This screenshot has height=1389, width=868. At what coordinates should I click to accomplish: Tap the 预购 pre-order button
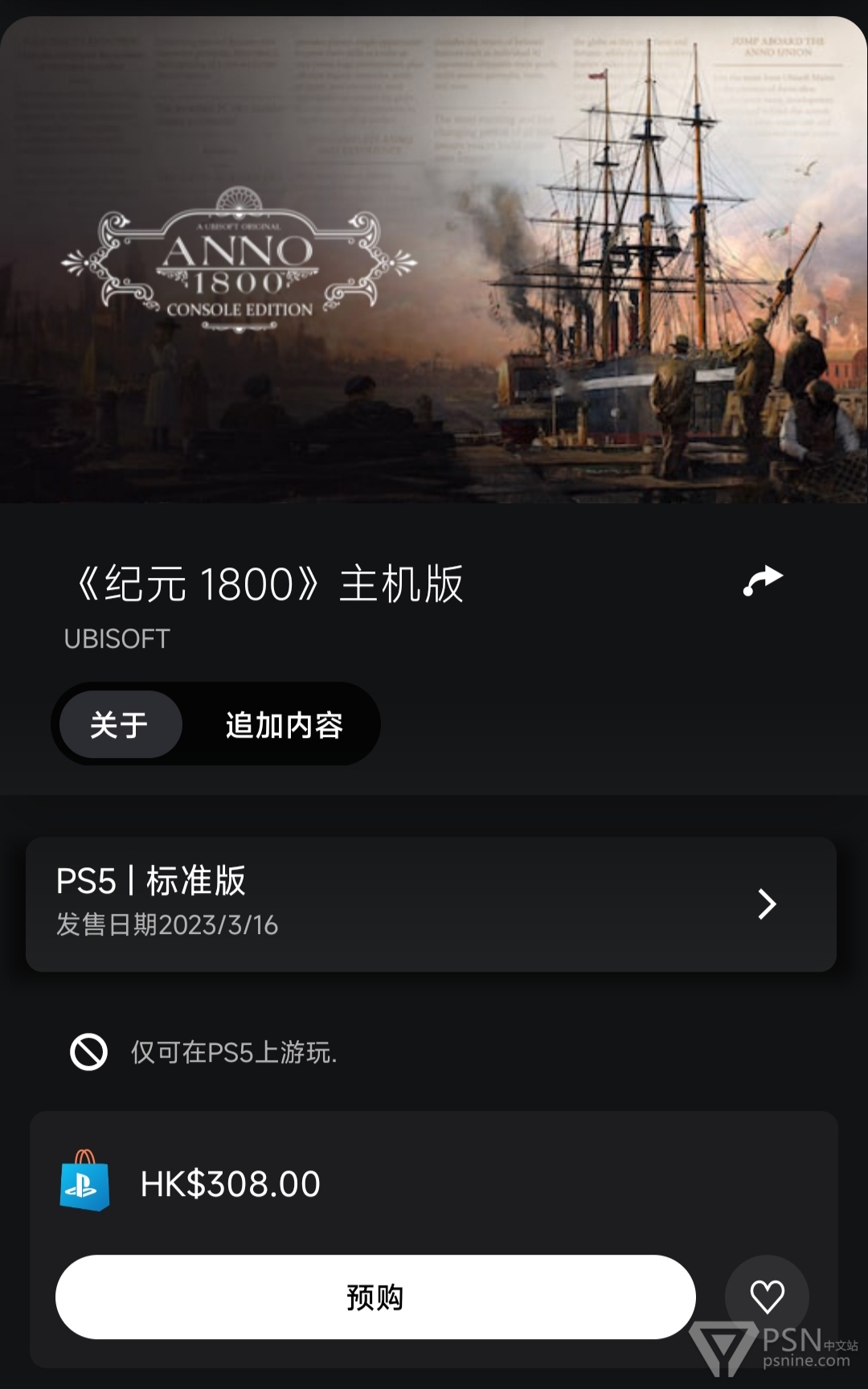click(x=375, y=1297)
